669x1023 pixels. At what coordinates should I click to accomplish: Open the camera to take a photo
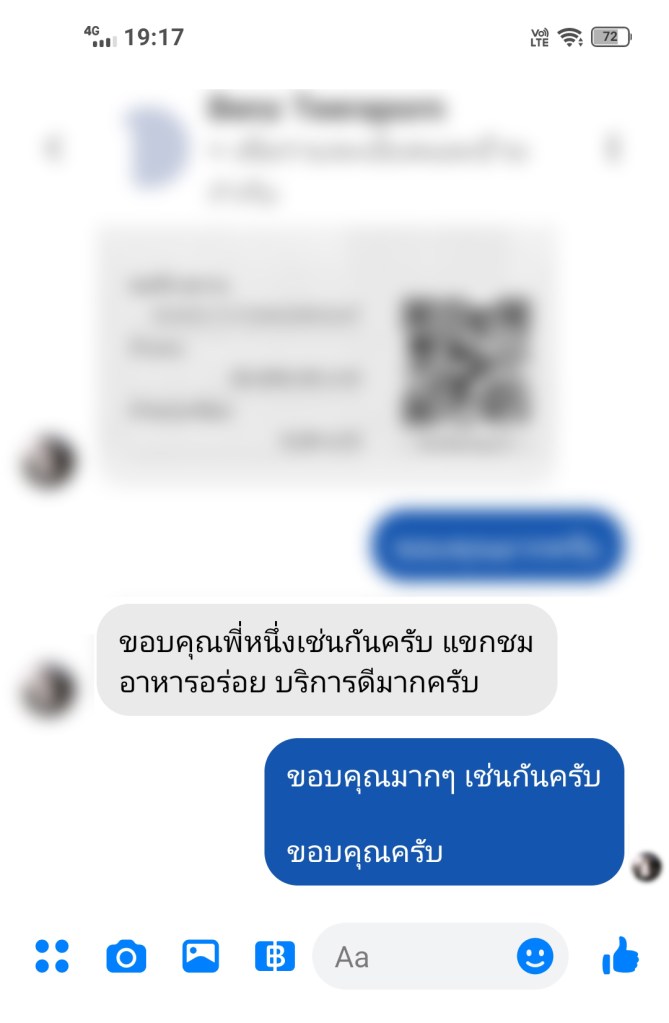tap(126, 957)
